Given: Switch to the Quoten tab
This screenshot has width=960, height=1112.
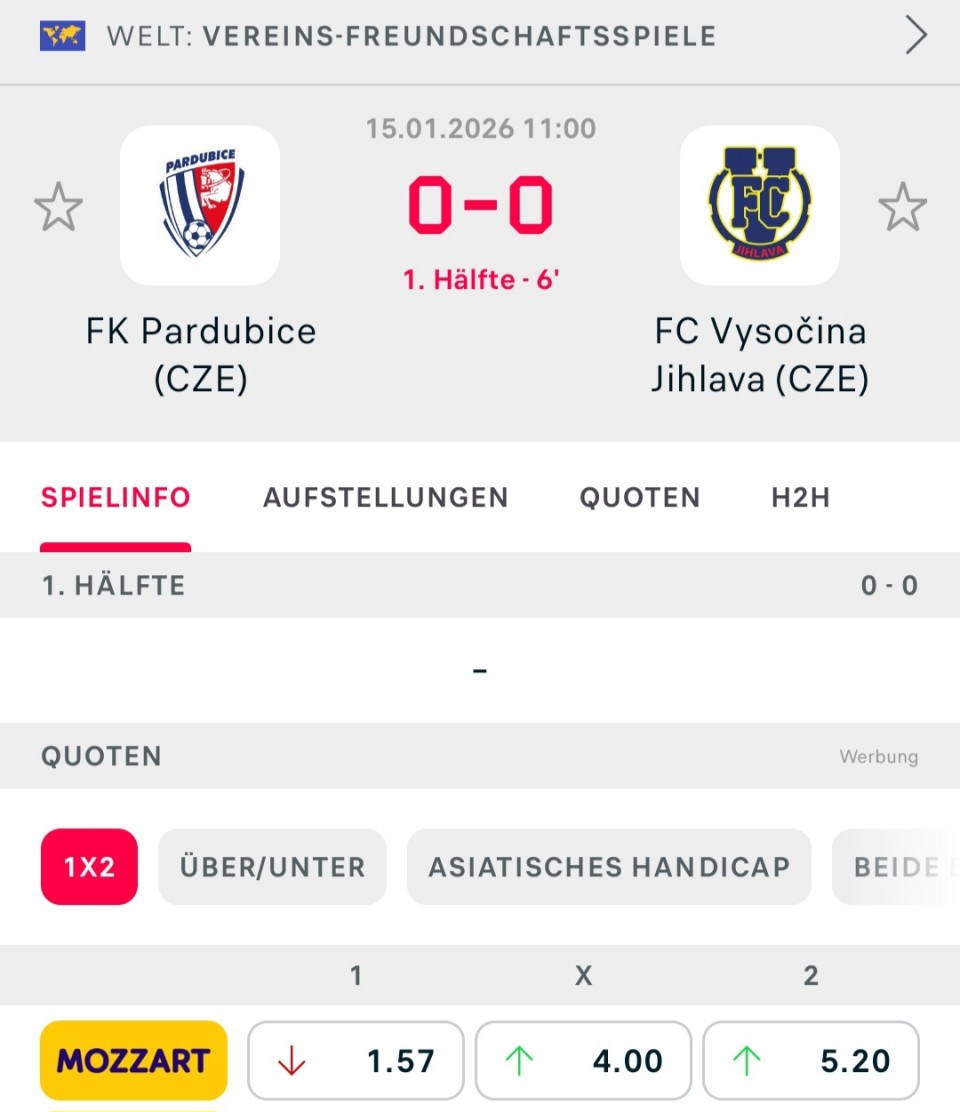Looking at the screenshot, I should (640, 497).
